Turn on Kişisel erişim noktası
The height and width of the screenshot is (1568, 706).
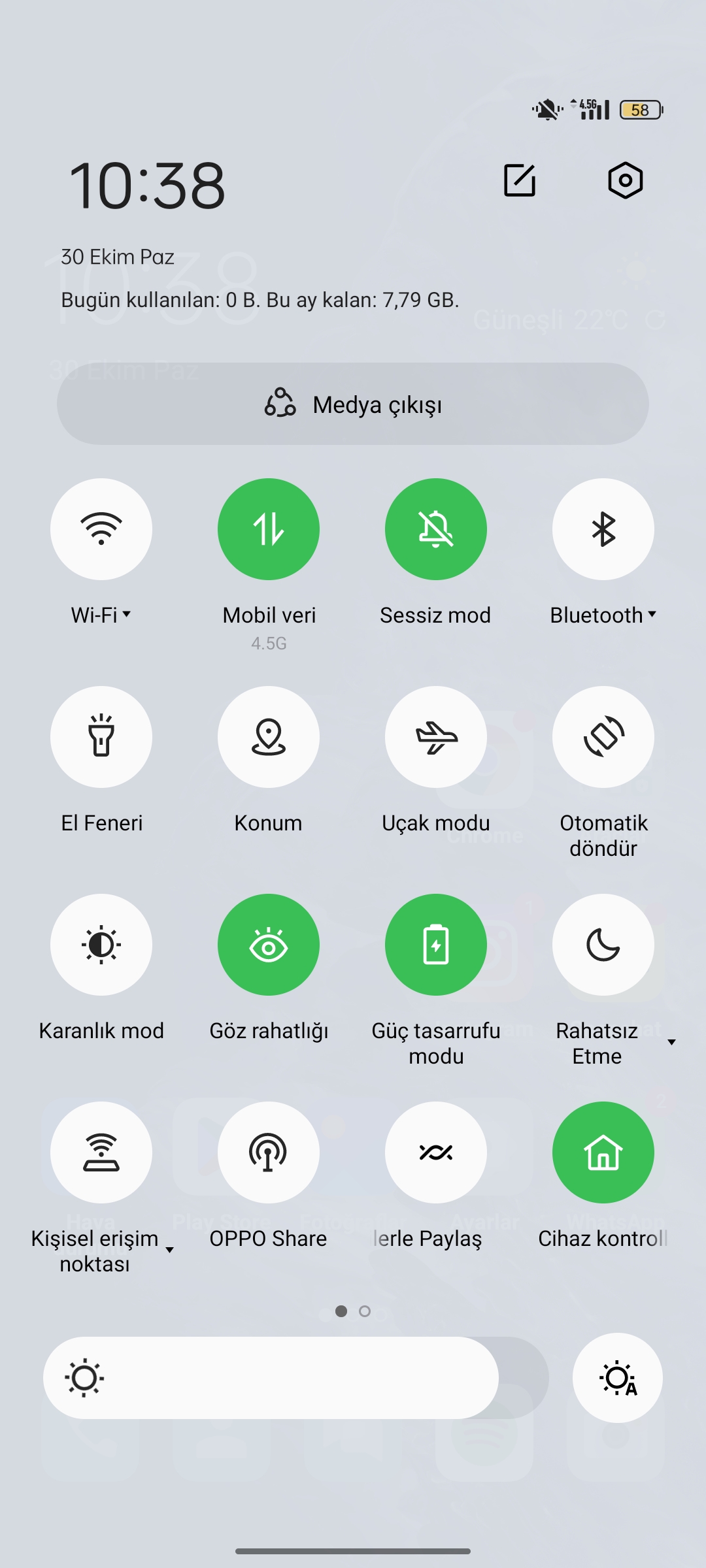point(101,1152)
